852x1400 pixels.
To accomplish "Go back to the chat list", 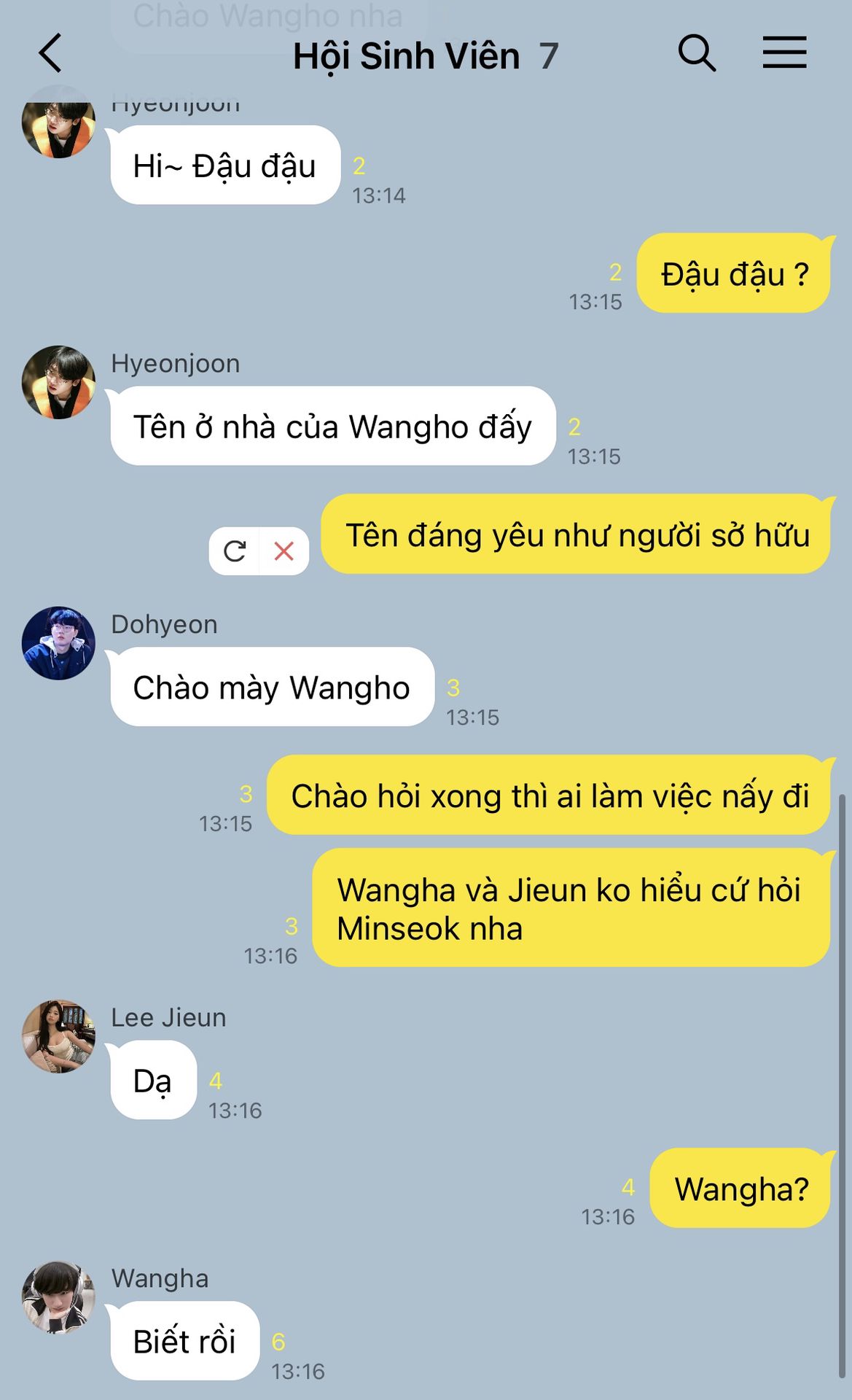I will [x=50, y=54].
